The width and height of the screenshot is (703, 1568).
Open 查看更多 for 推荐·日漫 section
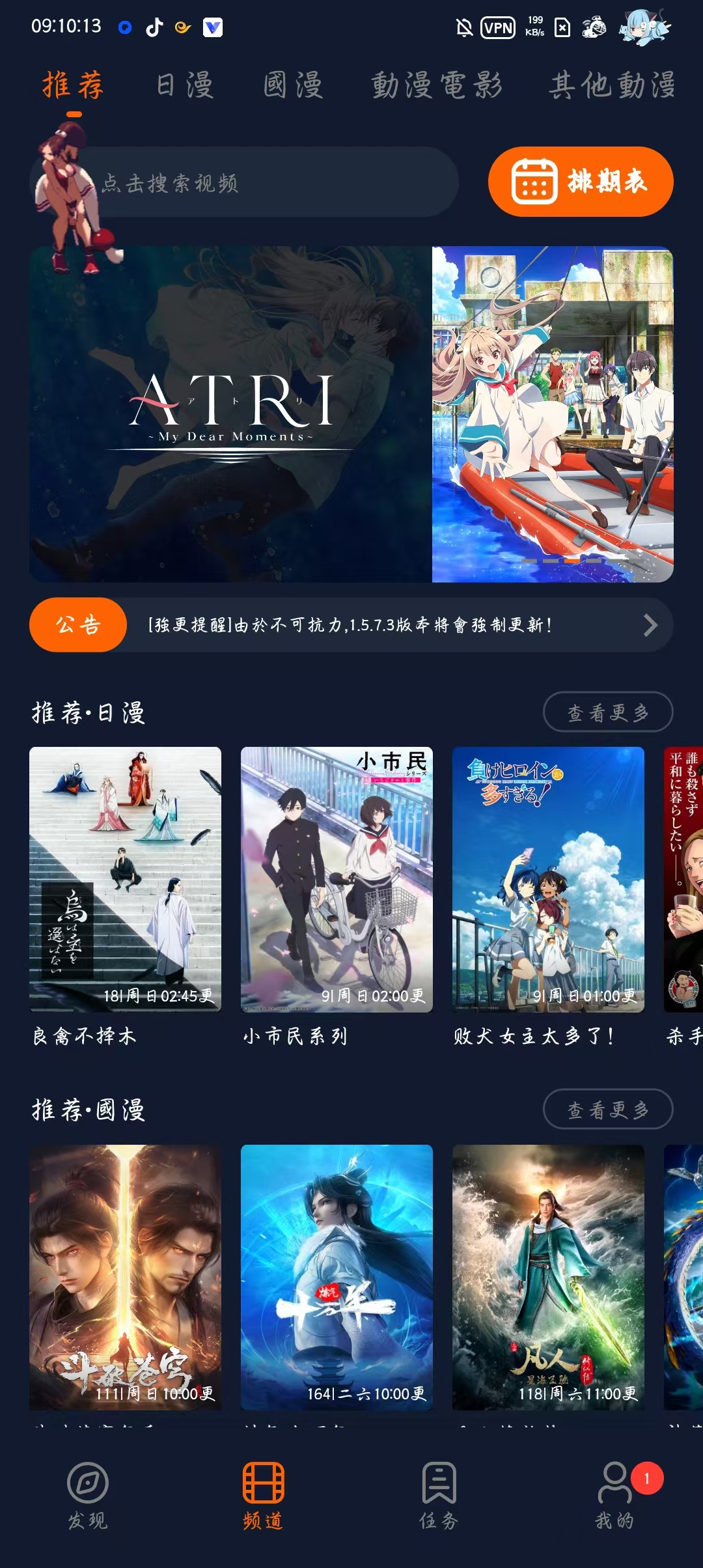coord(607,712)
